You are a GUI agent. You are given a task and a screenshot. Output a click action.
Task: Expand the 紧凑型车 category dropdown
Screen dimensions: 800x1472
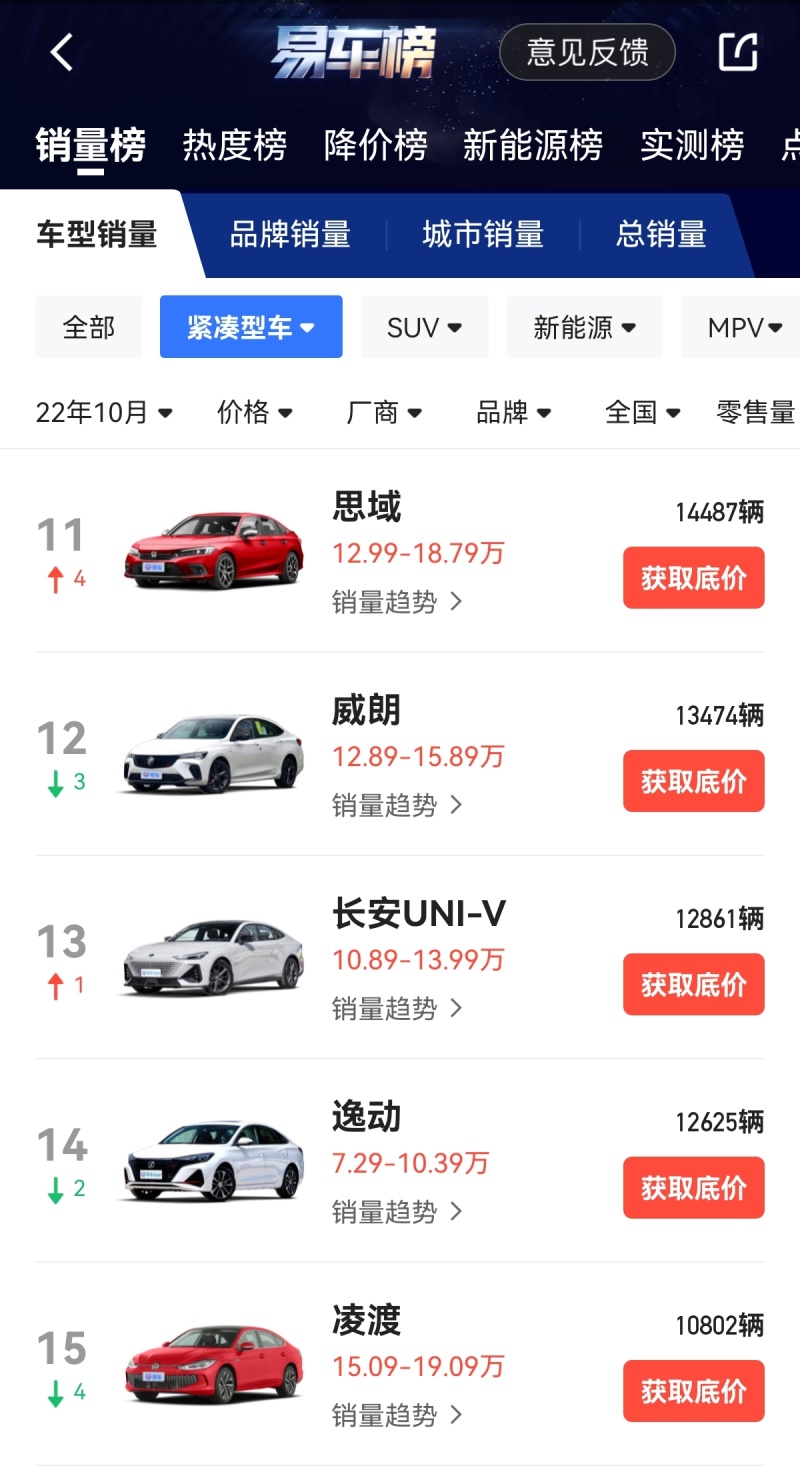pyautogui.click(x=251, y=327)
